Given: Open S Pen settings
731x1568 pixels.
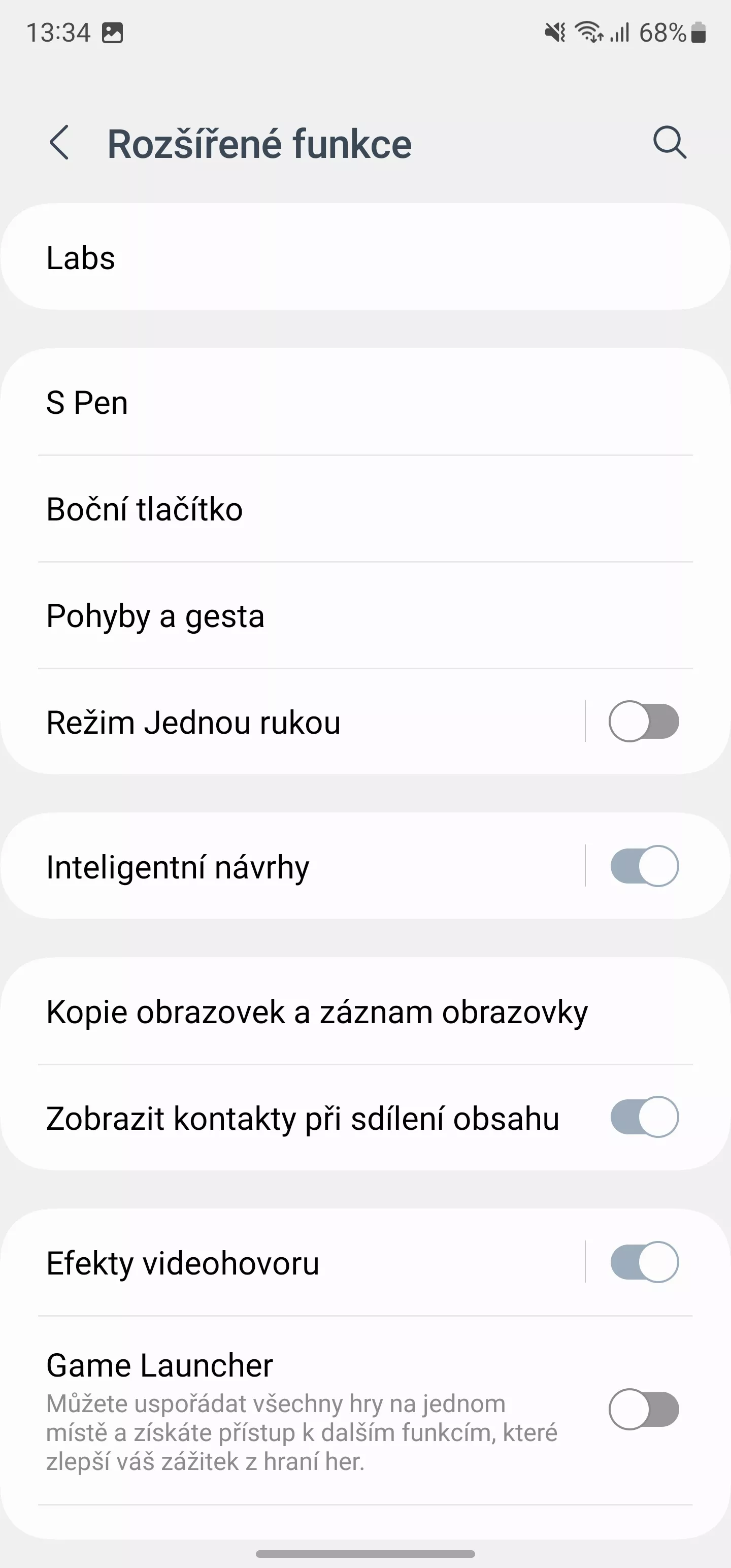Looking at the screenshot, I should (365, 402).
